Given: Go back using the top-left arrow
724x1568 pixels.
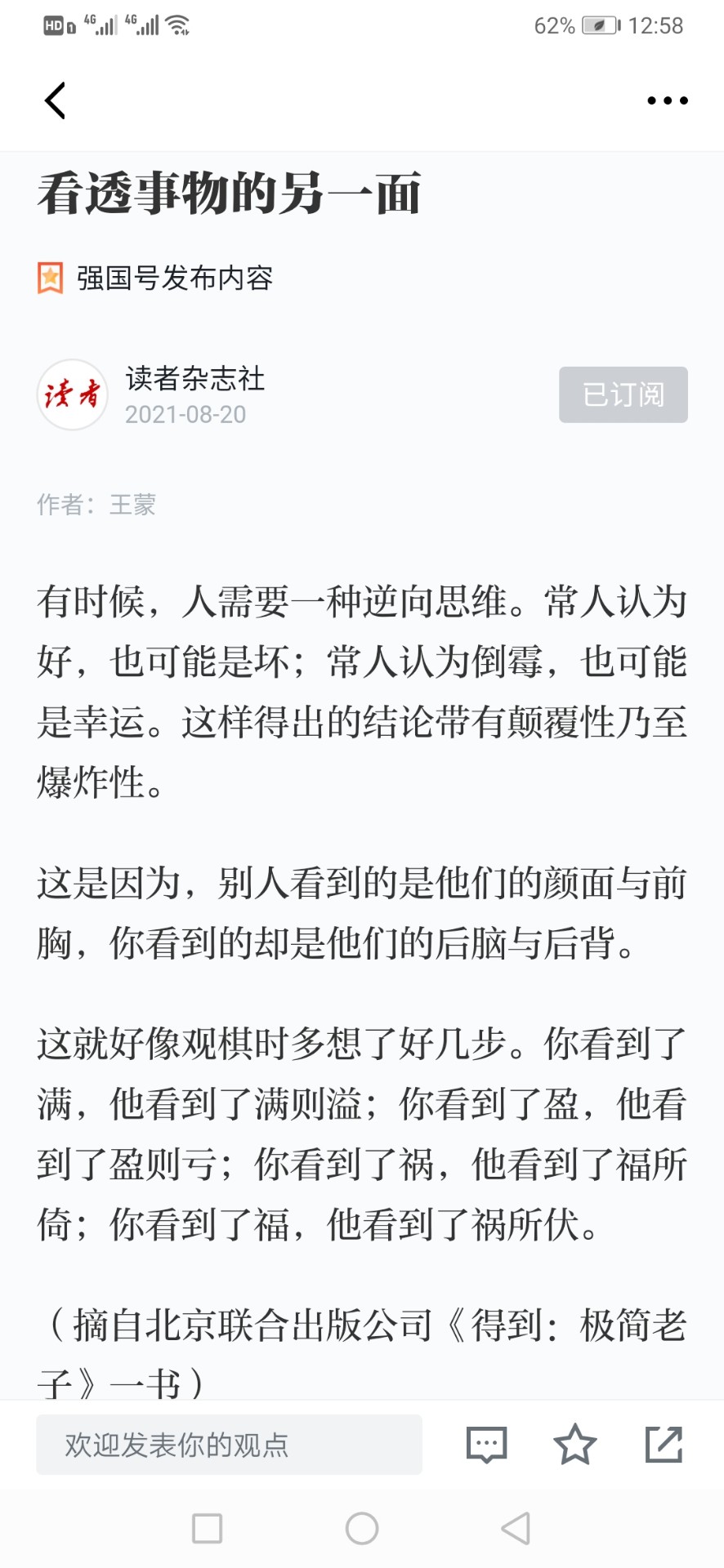Looking at the screenshot, I should pos(55,100).
